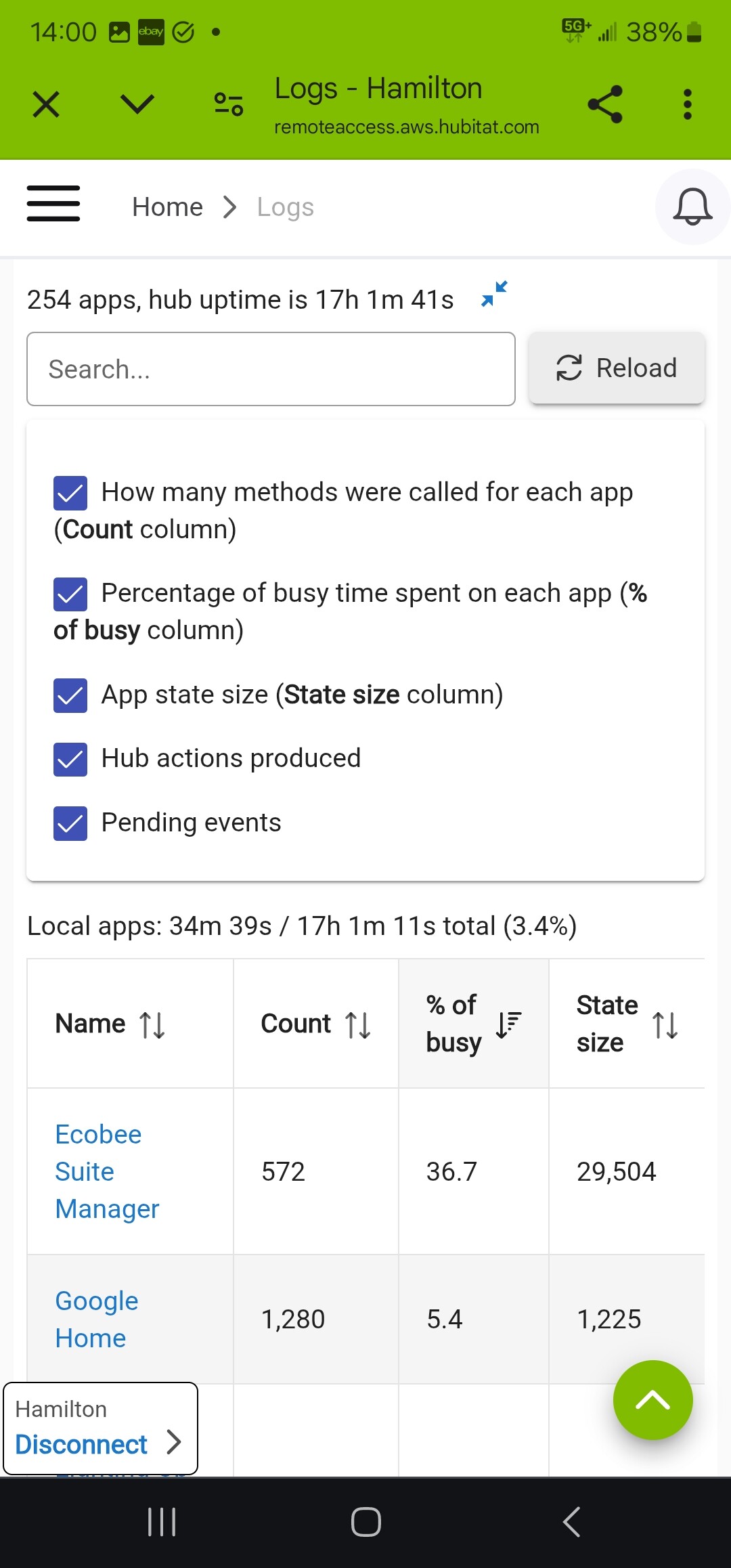Toggle Hub actions produced checkbox
731x1568 pixels.
click(x=70, y=759)
